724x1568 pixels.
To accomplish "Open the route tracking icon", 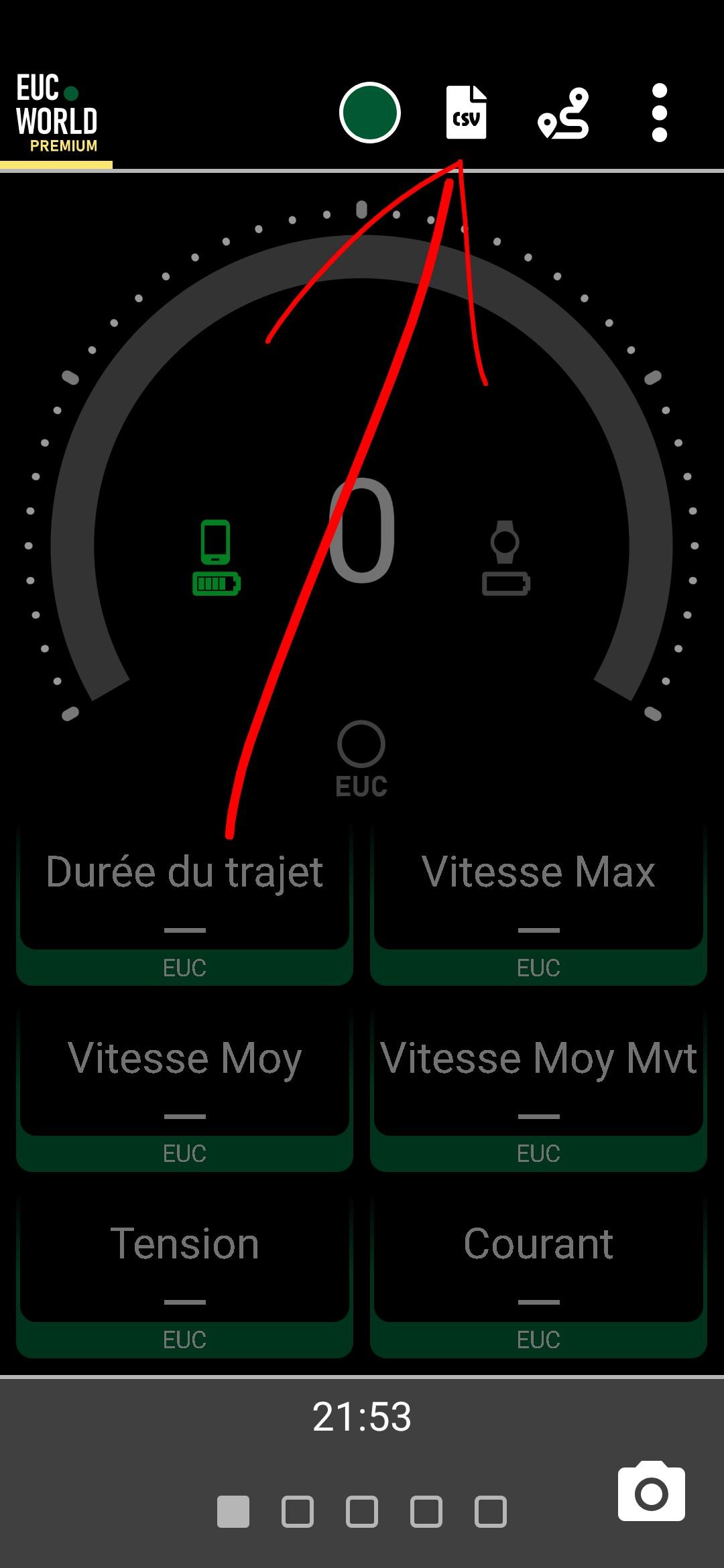I will click(563, 114).
